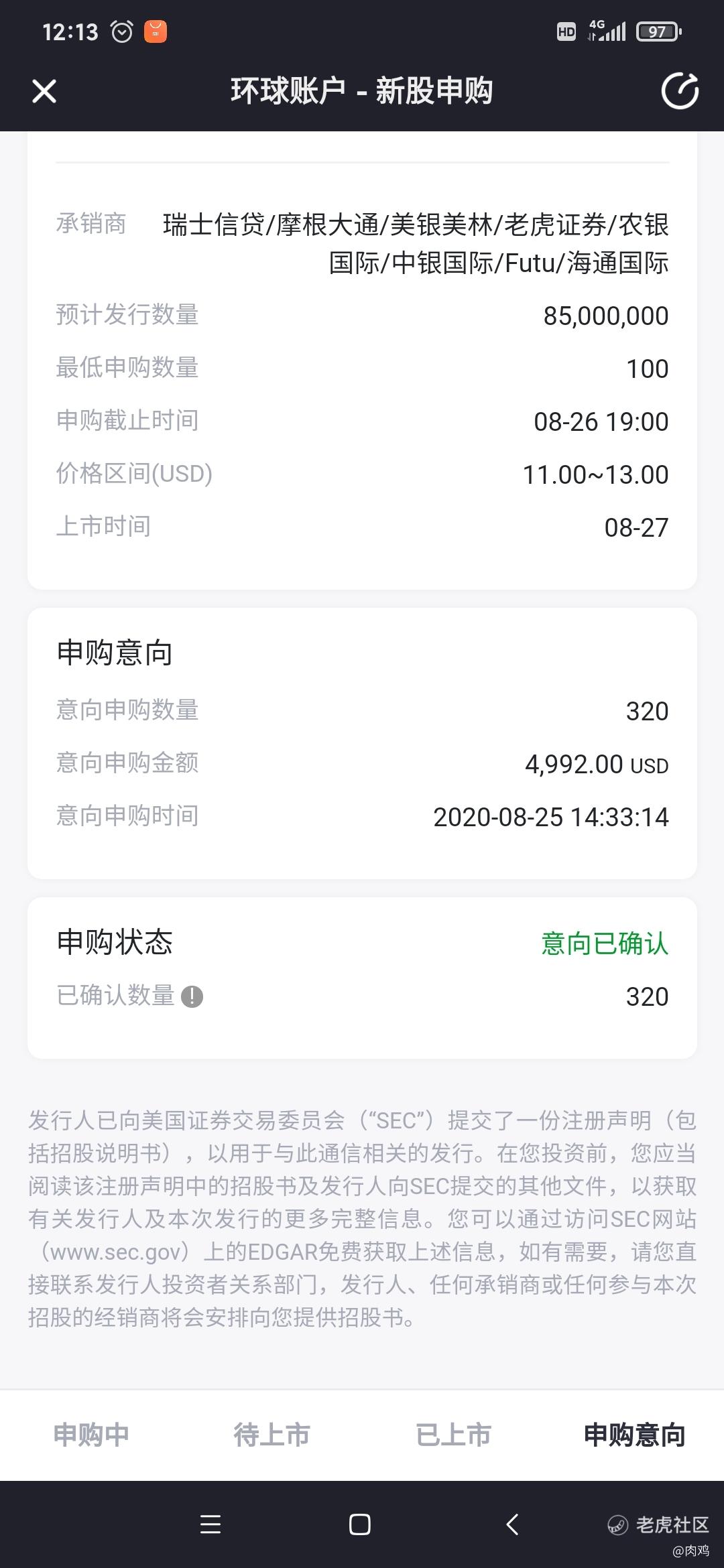
Task: Close the 新股申购 page
Action: click(44, 91)
